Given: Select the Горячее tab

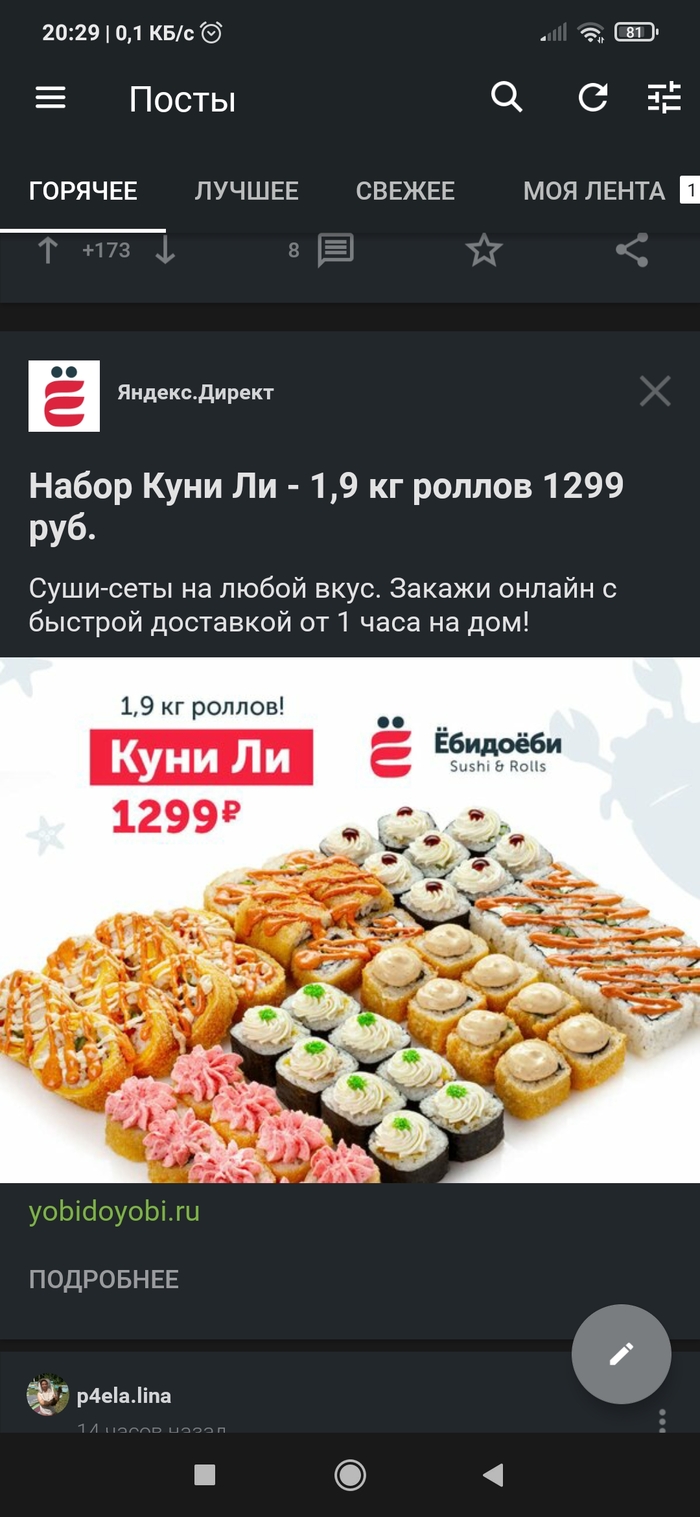Looking at the screenshot, I should tap(83, 191).
